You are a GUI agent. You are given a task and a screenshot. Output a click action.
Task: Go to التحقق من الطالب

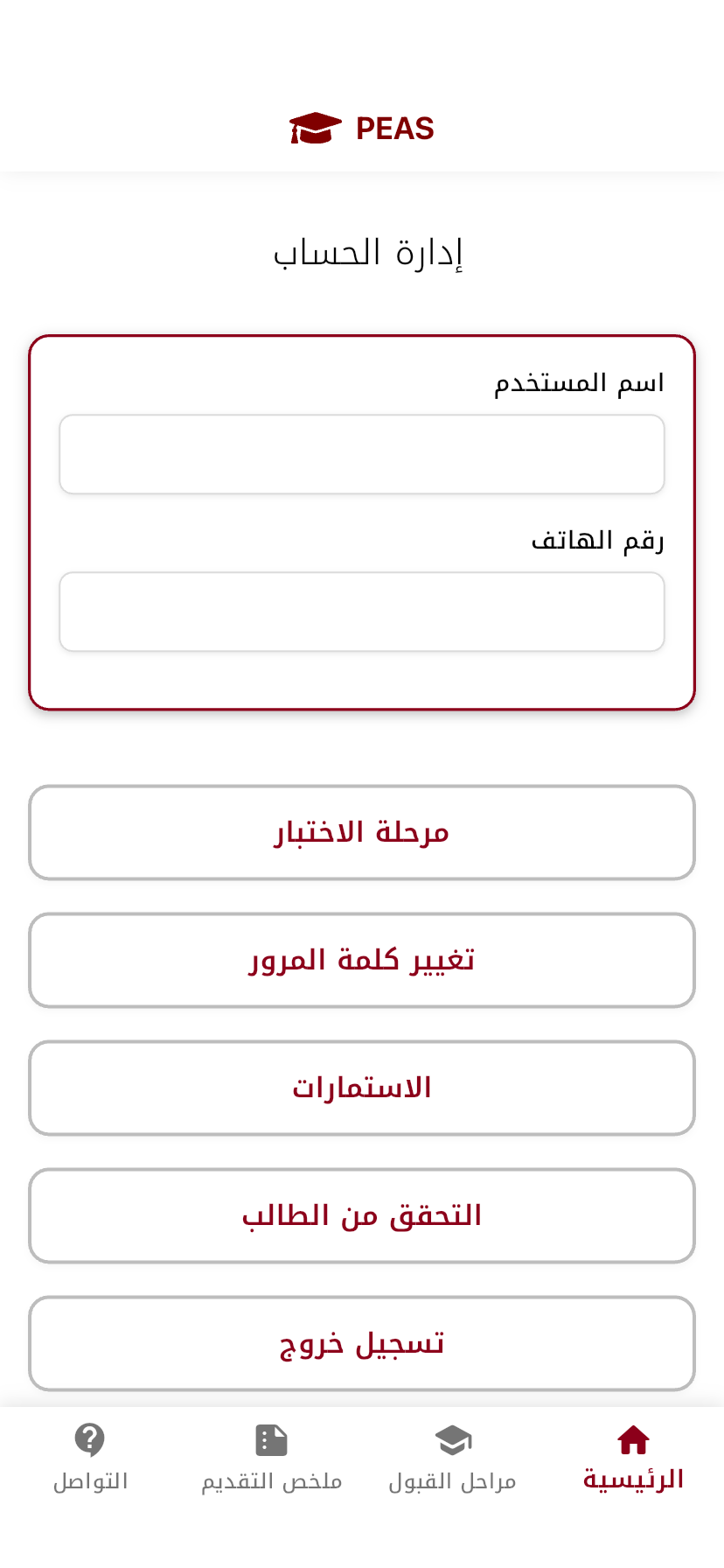(362, 1215)
